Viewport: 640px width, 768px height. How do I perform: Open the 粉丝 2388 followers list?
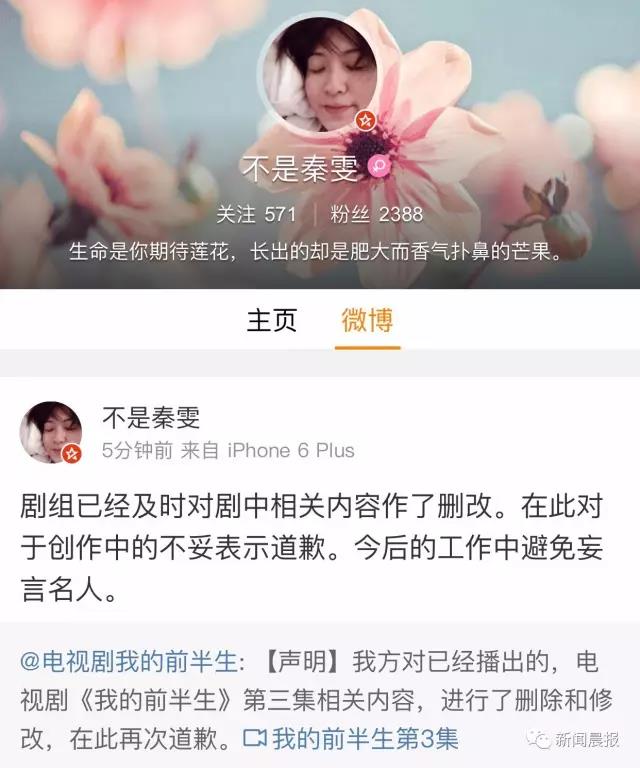pos(379,214)
